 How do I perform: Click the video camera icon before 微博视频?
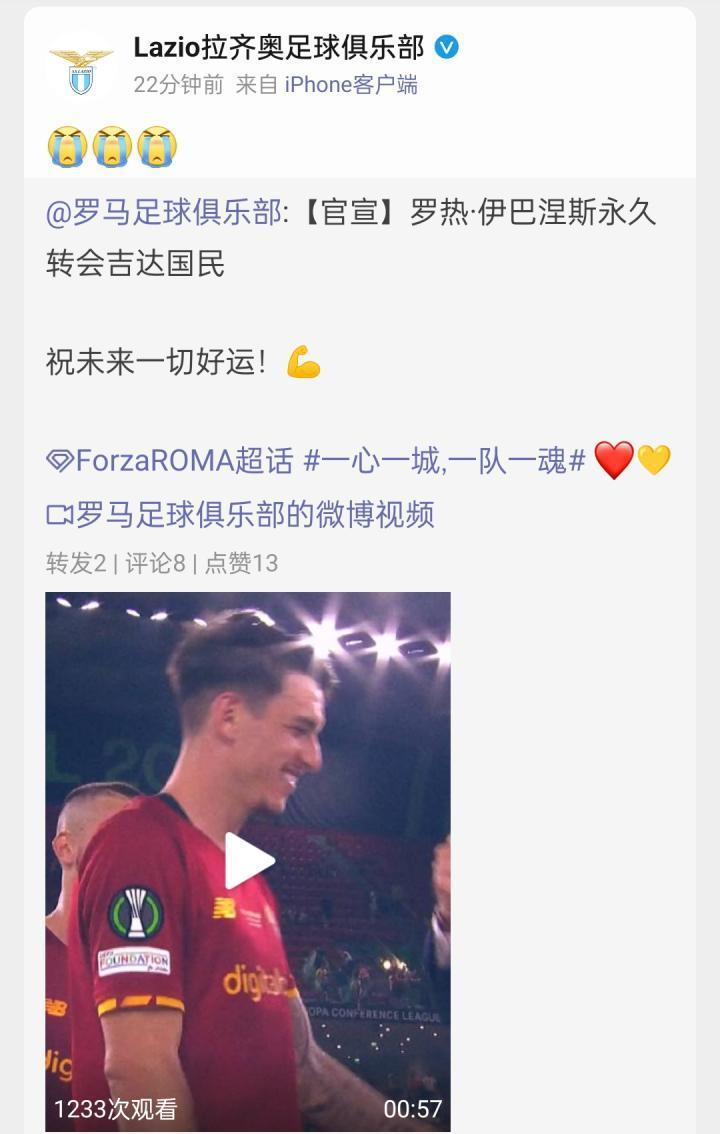[62, 512]
